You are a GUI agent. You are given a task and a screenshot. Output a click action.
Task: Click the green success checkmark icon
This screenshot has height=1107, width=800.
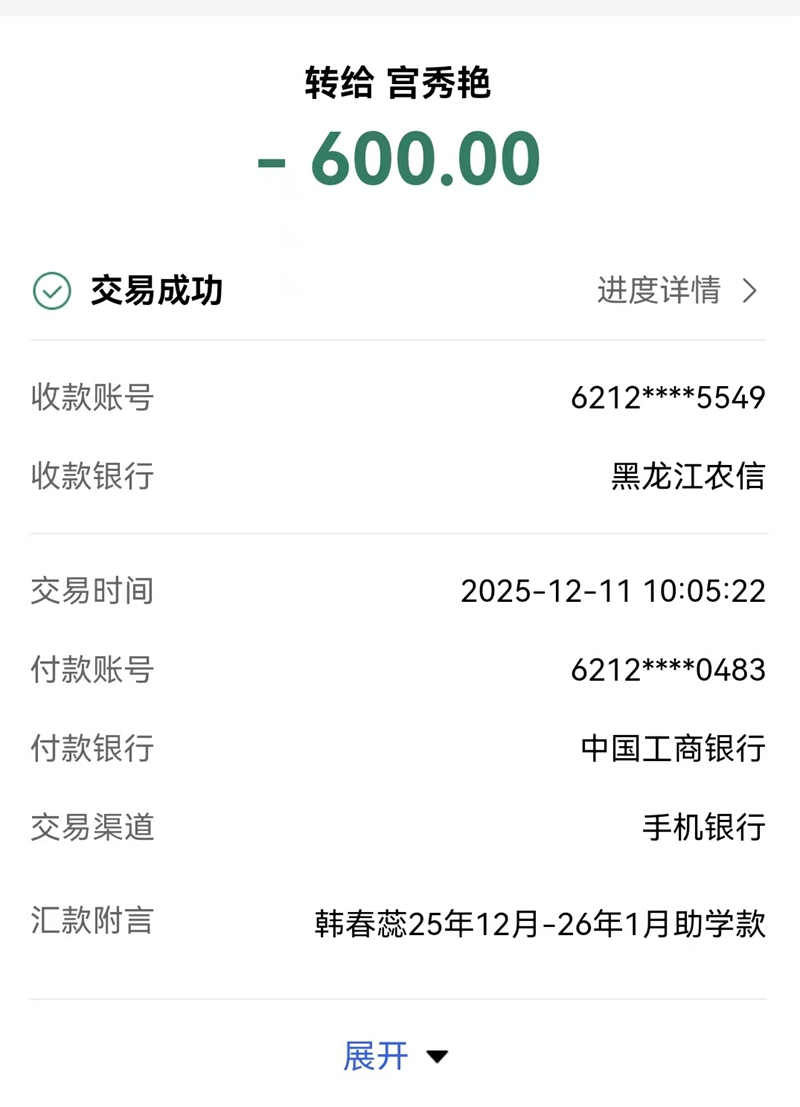tap(50, 292)
